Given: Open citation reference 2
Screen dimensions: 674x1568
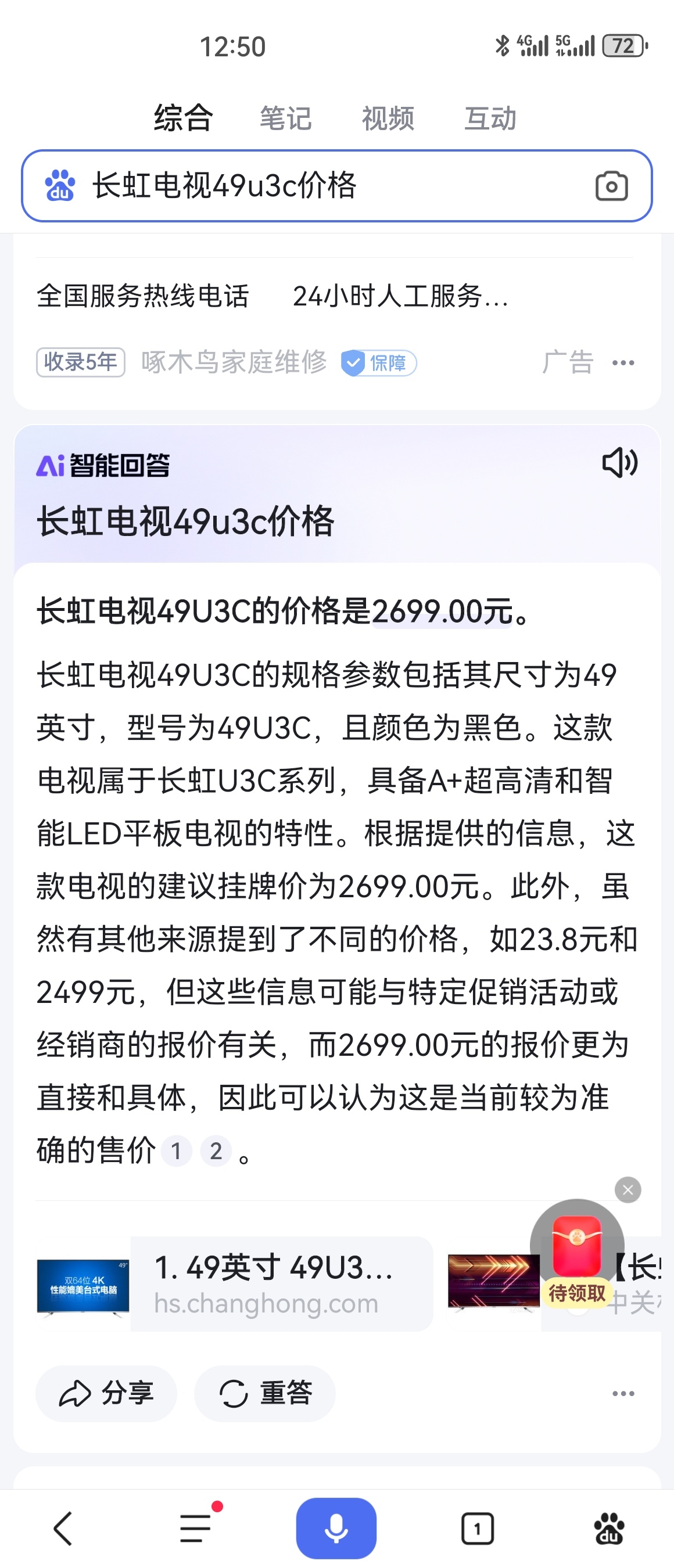Looking at the screenshot, I should 216,1151.
